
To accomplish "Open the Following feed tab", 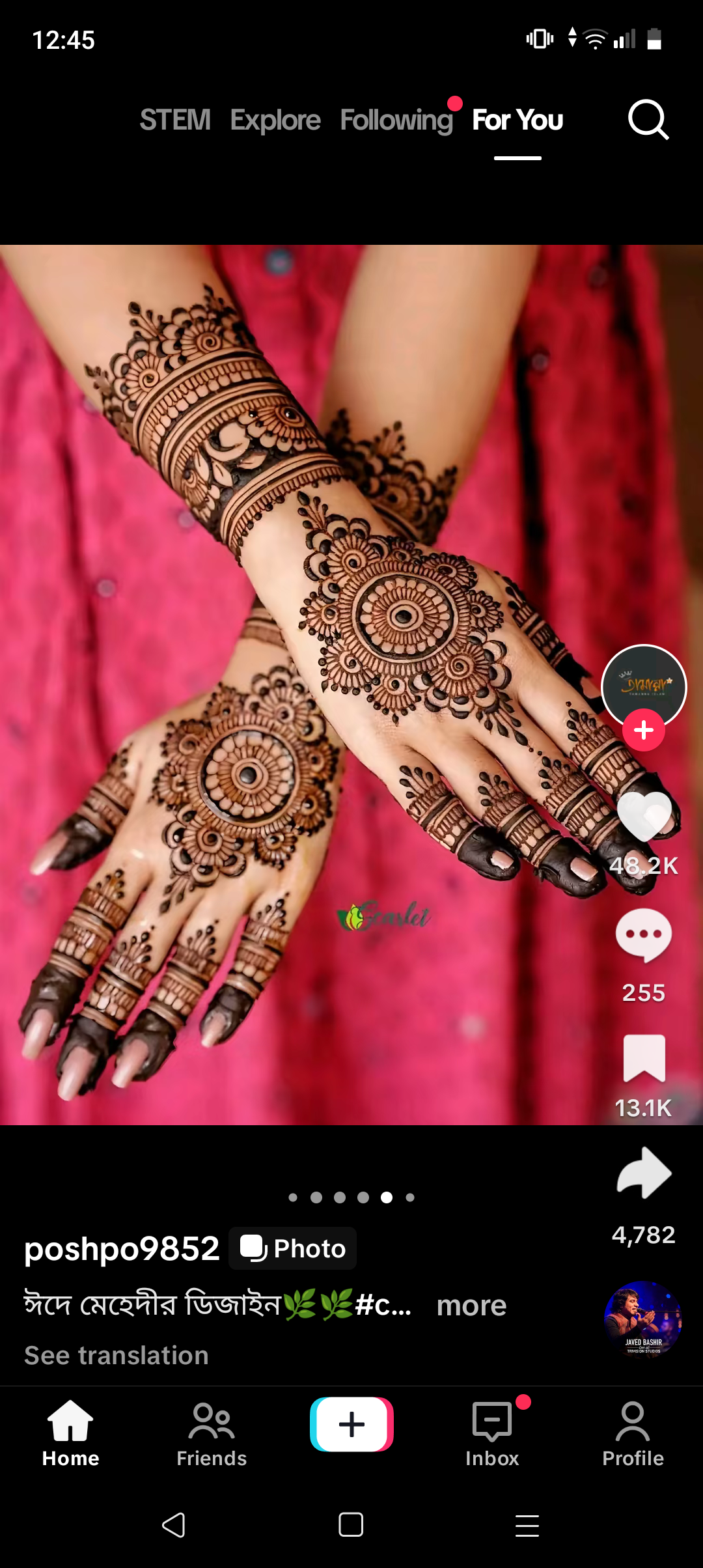I will tap(396, 120).
